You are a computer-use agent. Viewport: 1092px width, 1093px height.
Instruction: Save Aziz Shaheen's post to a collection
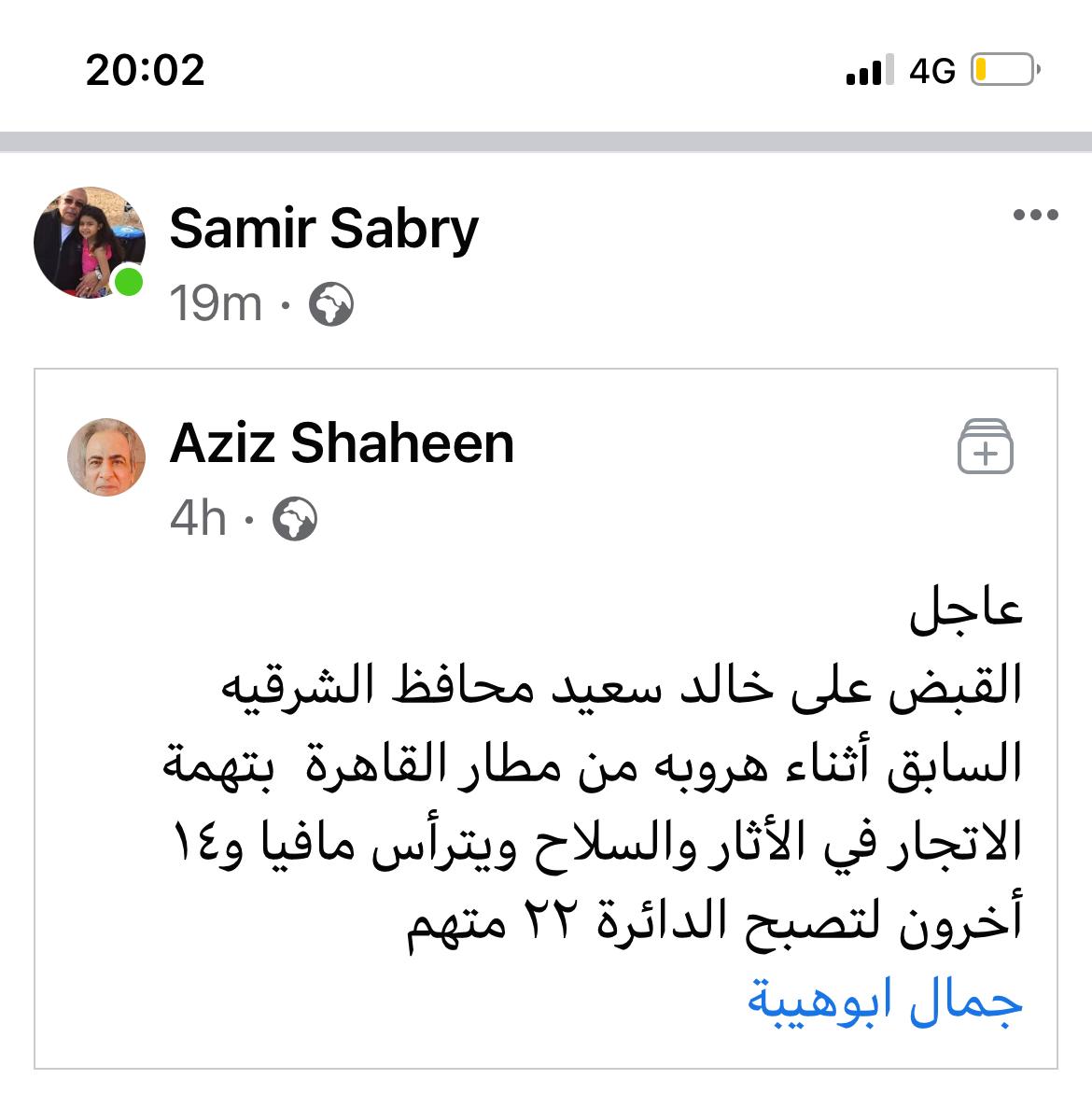click(x=985, y=447)
